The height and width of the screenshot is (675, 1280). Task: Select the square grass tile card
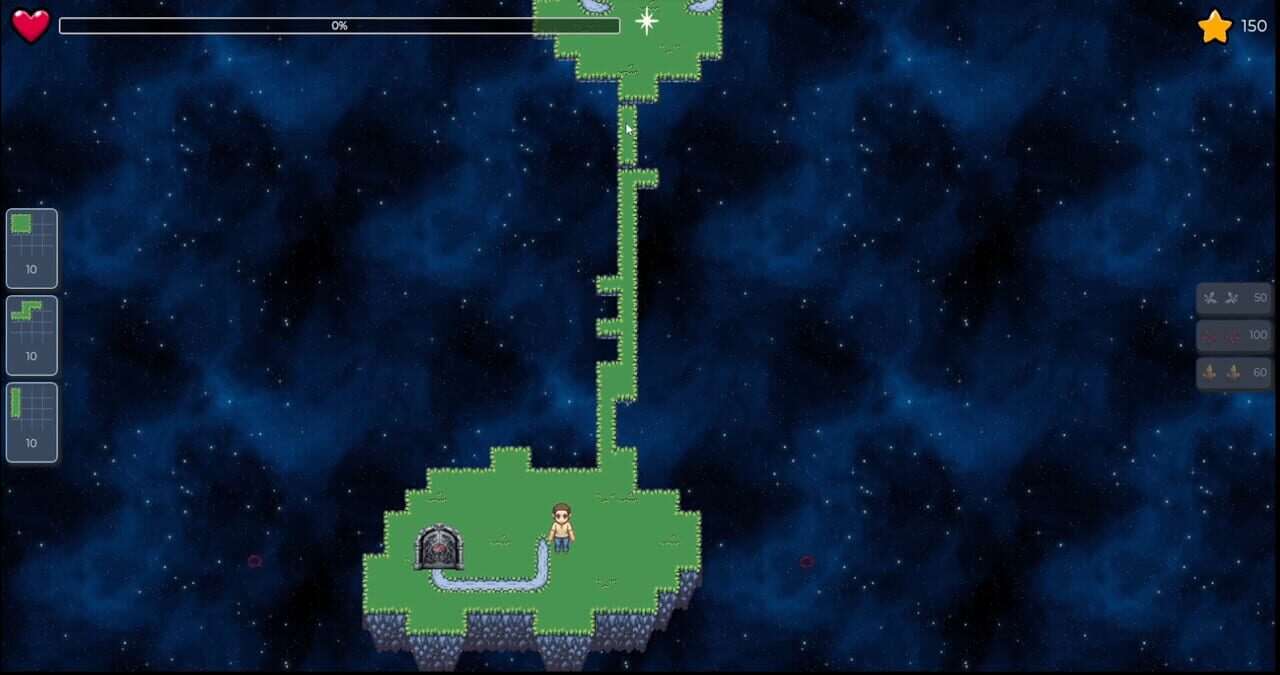coord(32,248)
